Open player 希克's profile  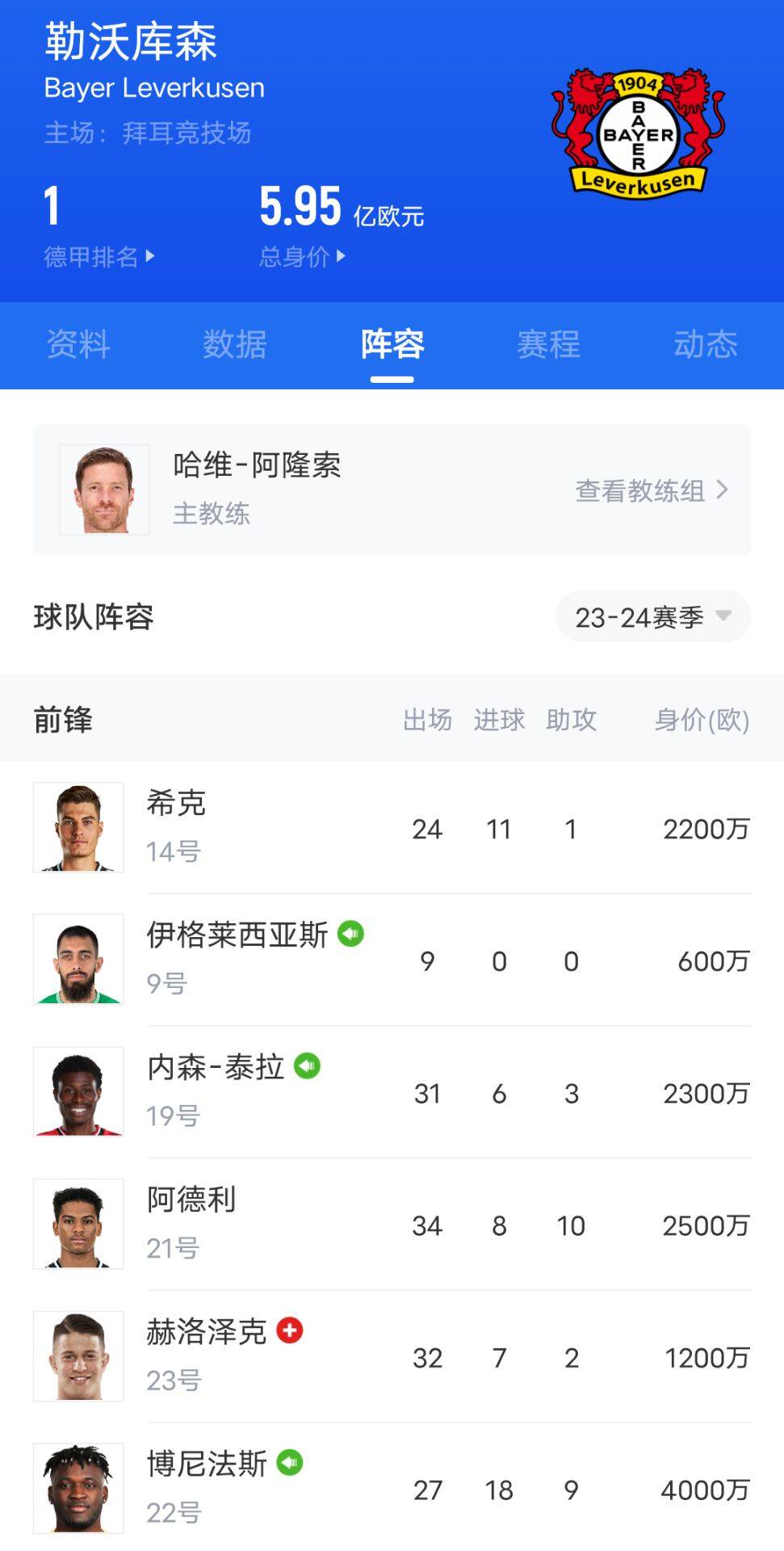pos(176,805)
